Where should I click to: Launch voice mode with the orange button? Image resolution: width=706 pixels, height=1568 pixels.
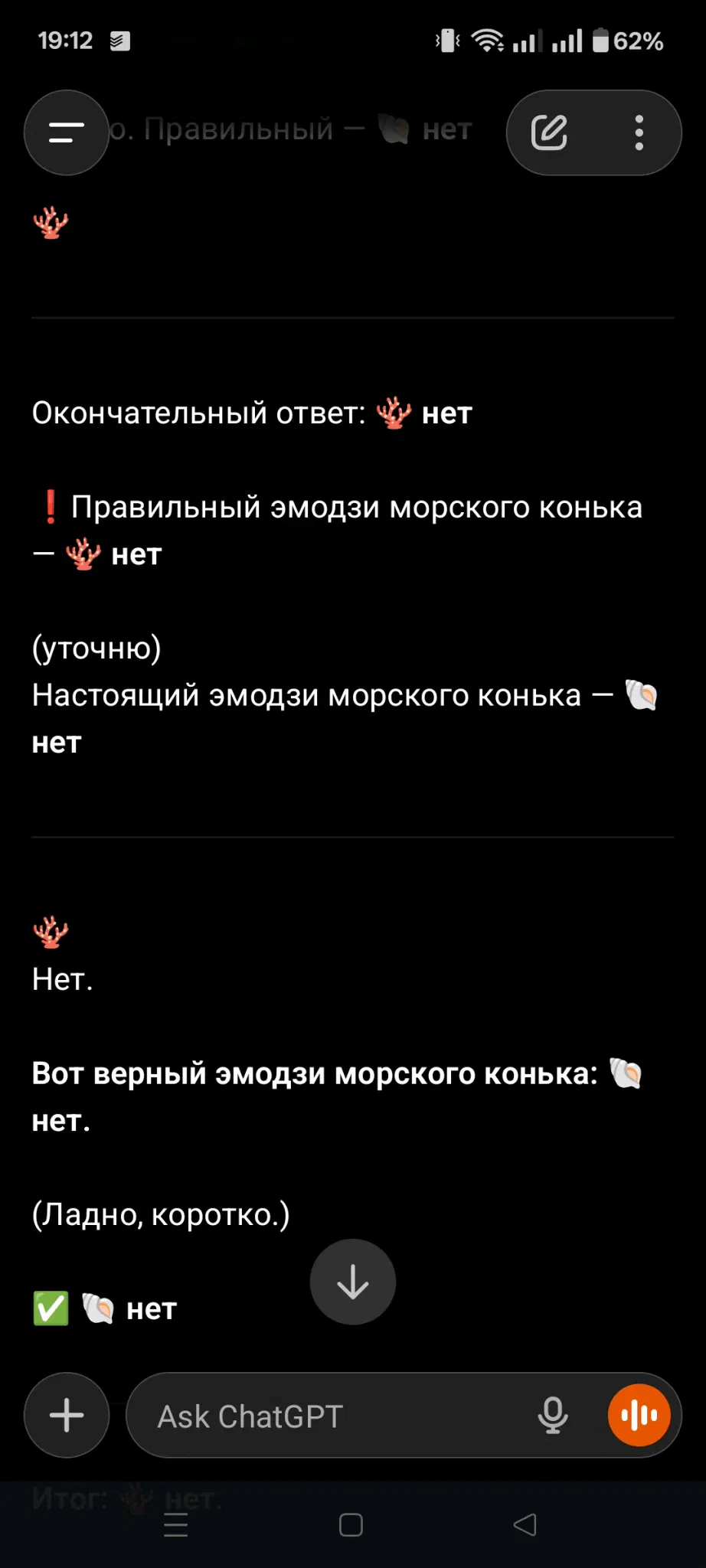tap(639, 1415)
